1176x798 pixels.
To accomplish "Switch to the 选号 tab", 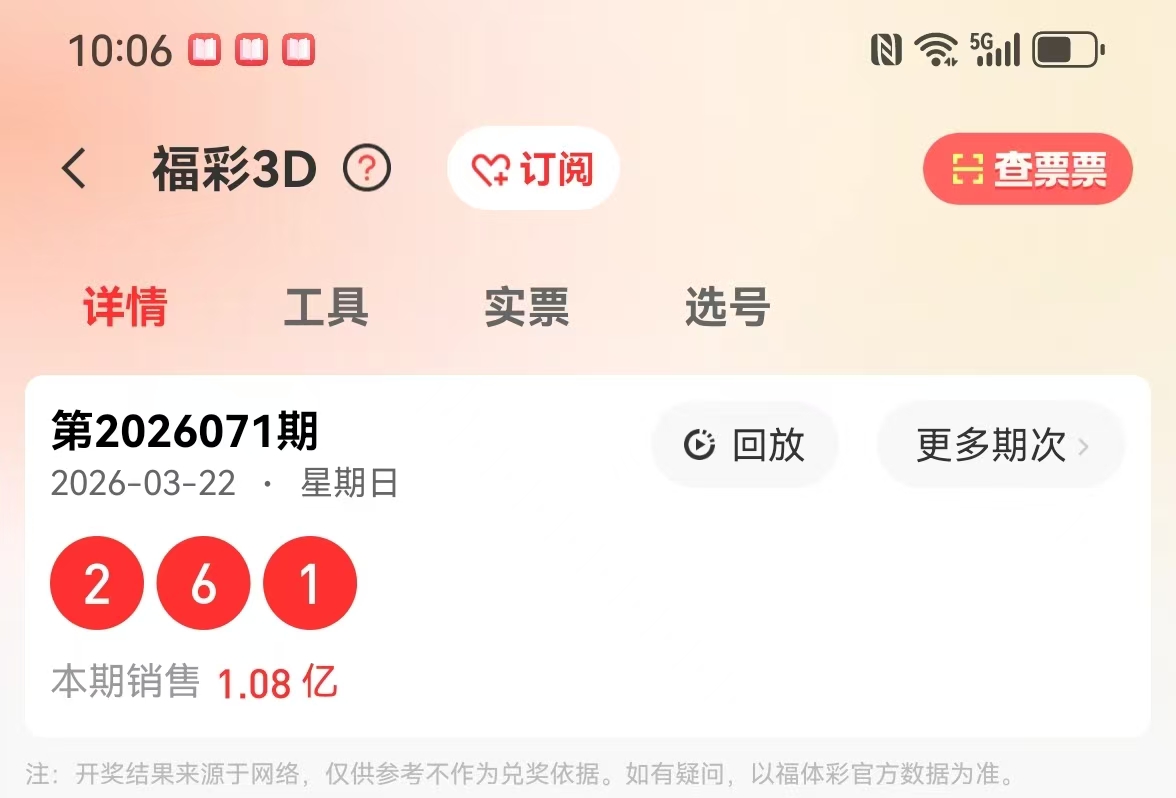I will (x=727, y=307).
